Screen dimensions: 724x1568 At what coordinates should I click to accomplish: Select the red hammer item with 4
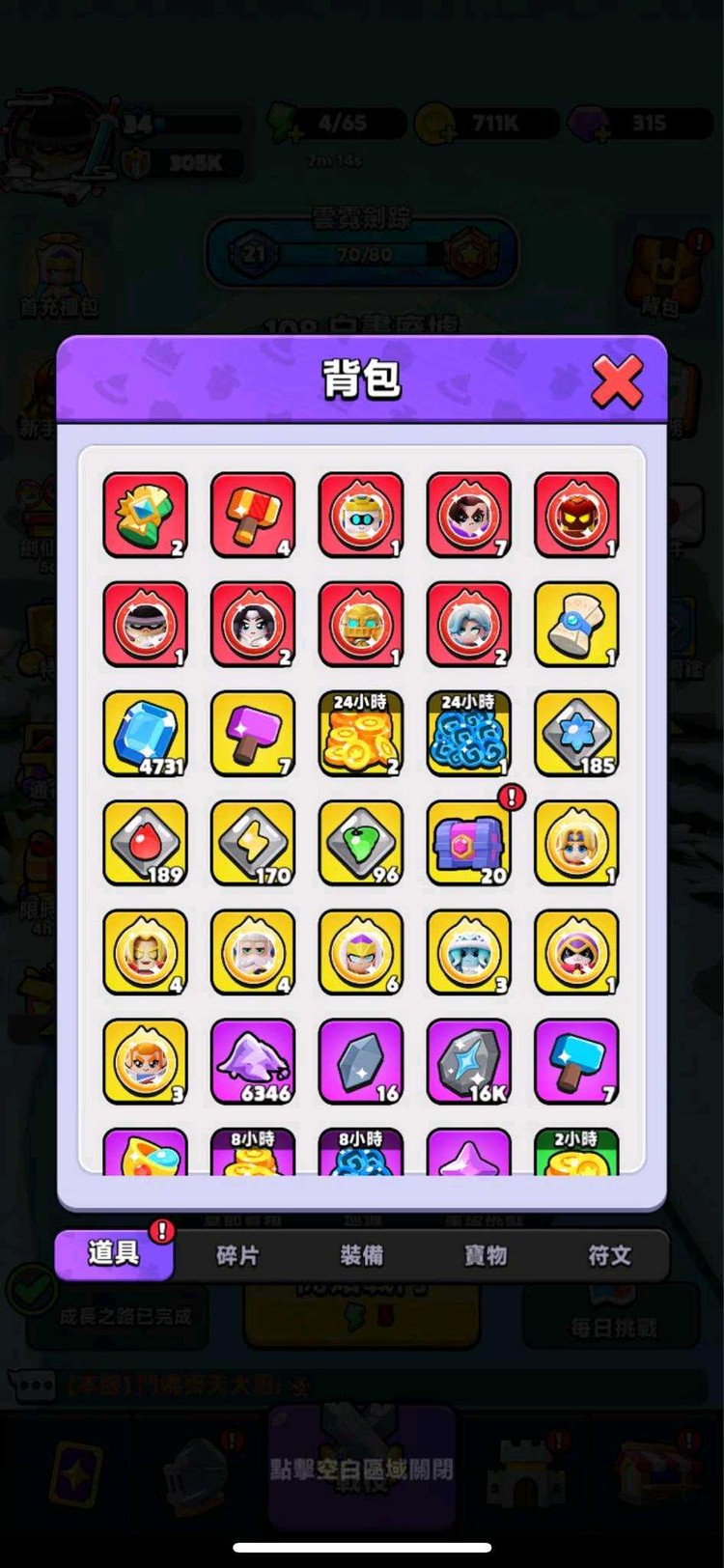pos(254,516)
